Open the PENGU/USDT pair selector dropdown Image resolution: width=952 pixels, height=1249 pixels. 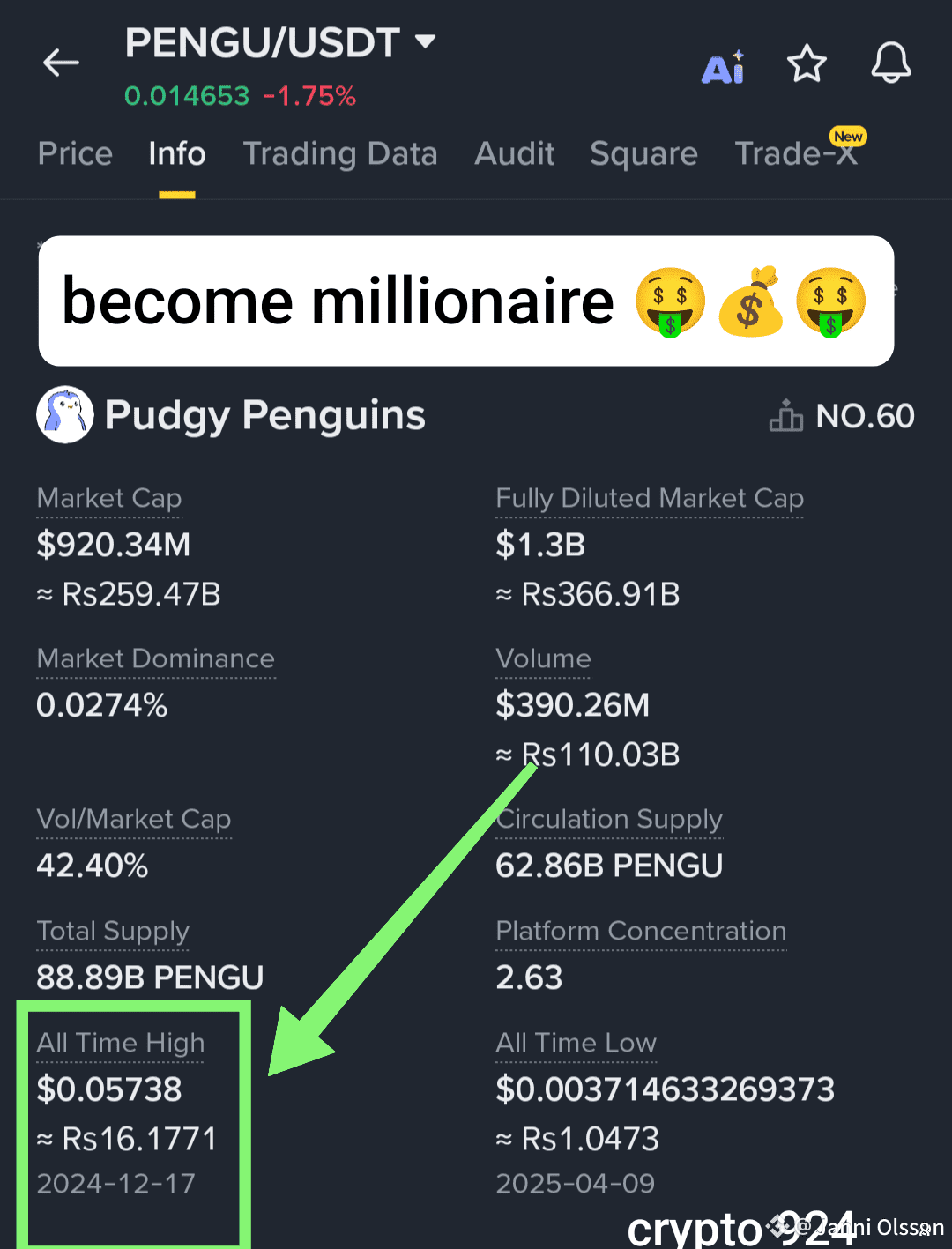(425, 41)
